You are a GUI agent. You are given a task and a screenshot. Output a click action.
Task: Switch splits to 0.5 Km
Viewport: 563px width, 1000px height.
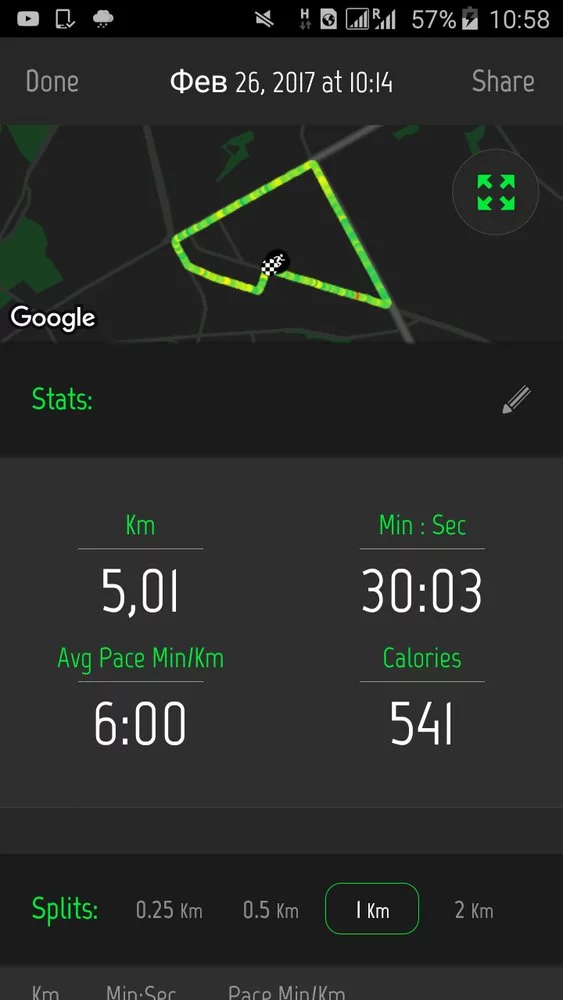270,909
